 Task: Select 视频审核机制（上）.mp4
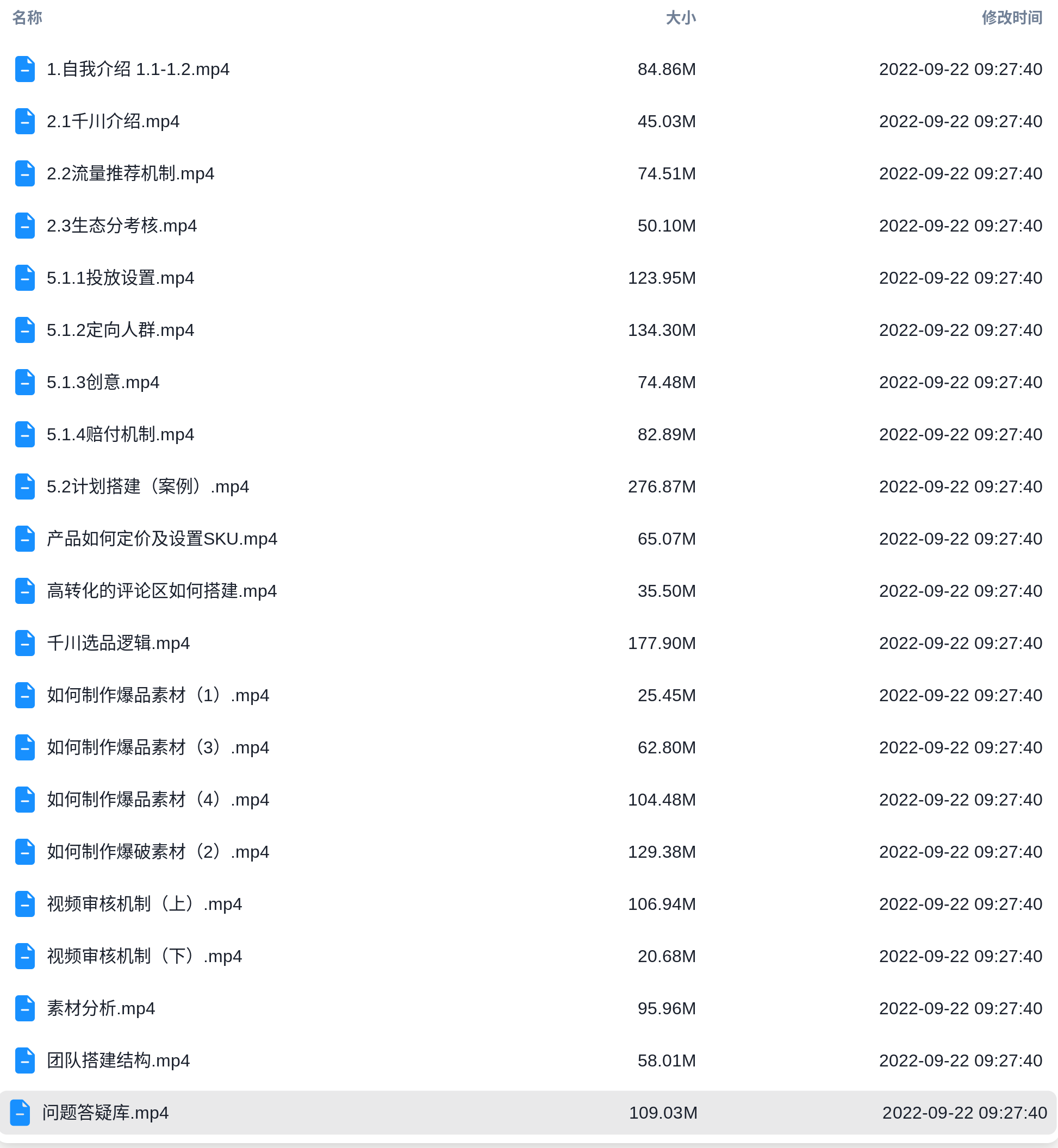(144, 903)
